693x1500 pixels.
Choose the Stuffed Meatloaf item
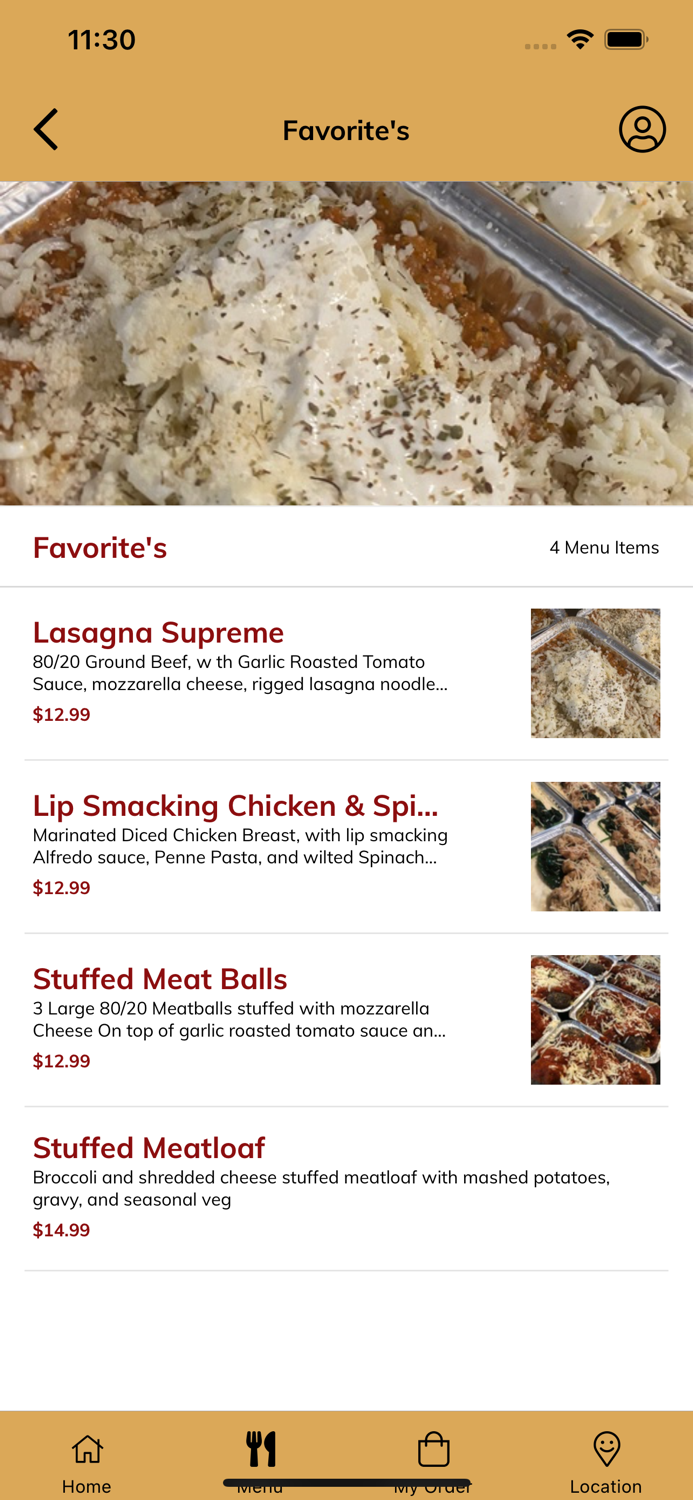pyautogui.click(x=149, y=1148)
